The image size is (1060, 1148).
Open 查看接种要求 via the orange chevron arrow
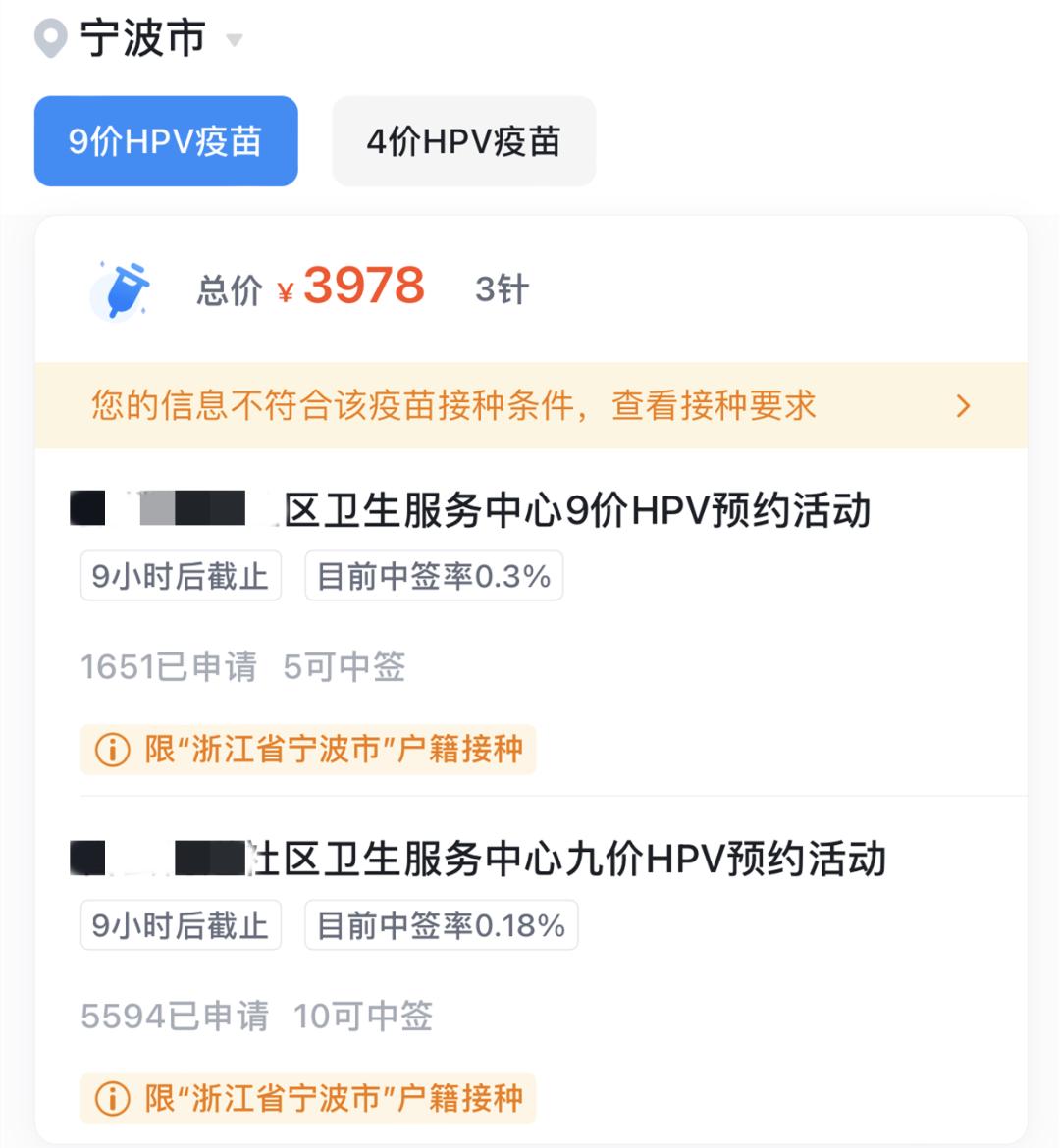[962, 405]
